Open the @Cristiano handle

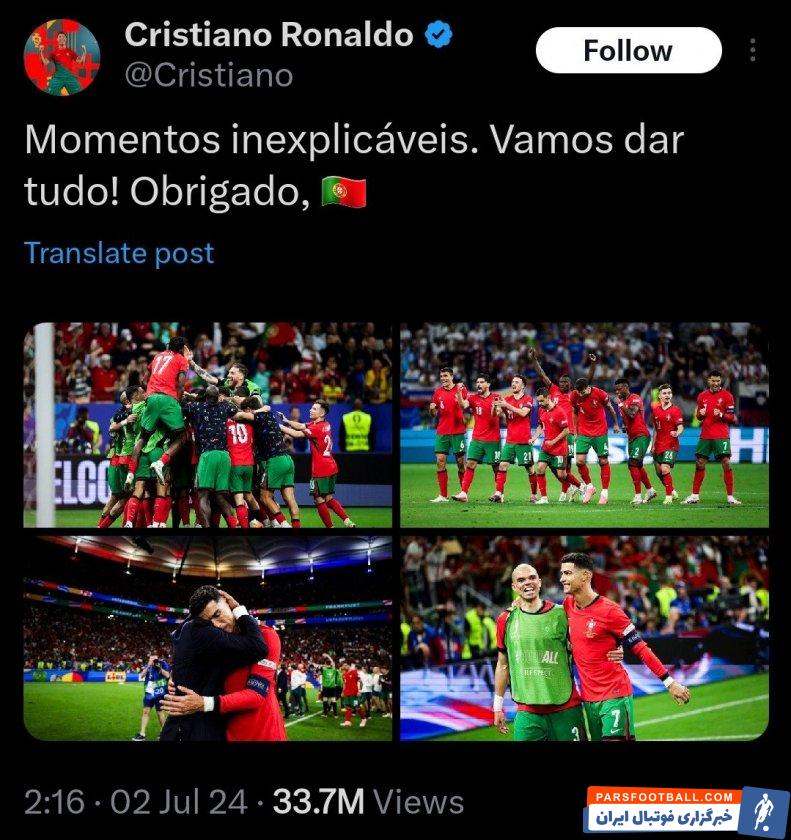click(209, 75)
